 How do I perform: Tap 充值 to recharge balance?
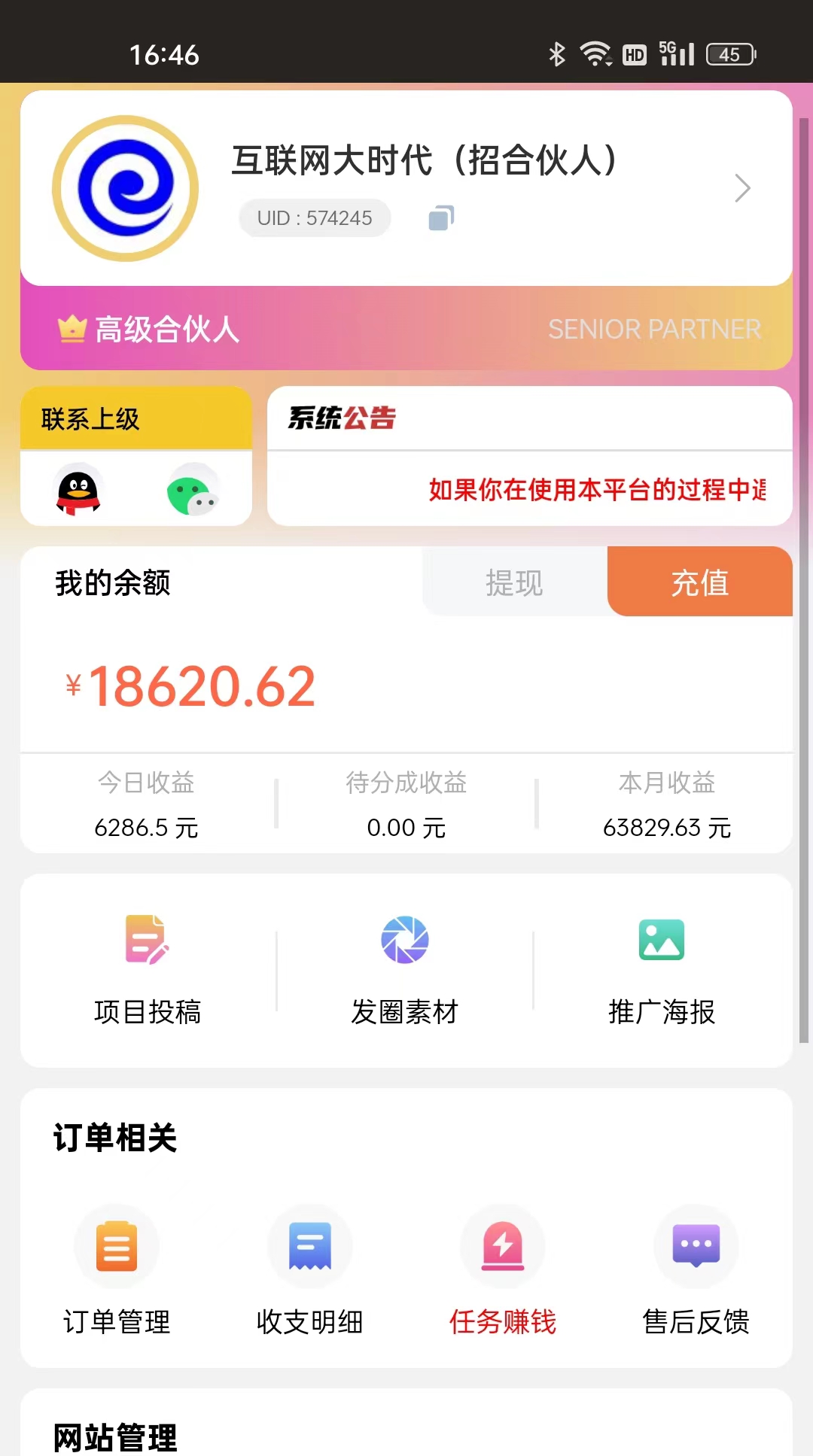pos(699,582)
